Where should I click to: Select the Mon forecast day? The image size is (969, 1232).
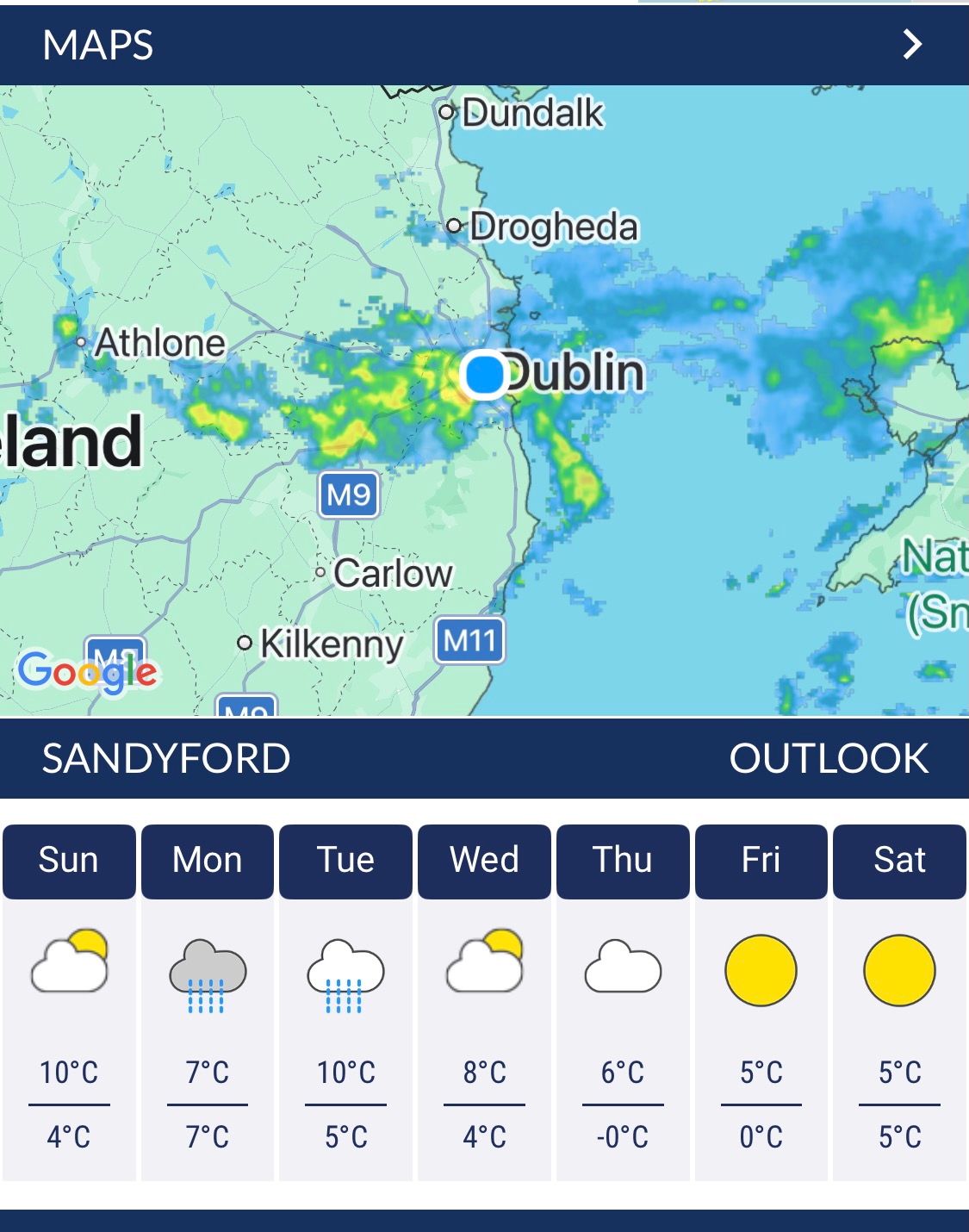(208, 861)
